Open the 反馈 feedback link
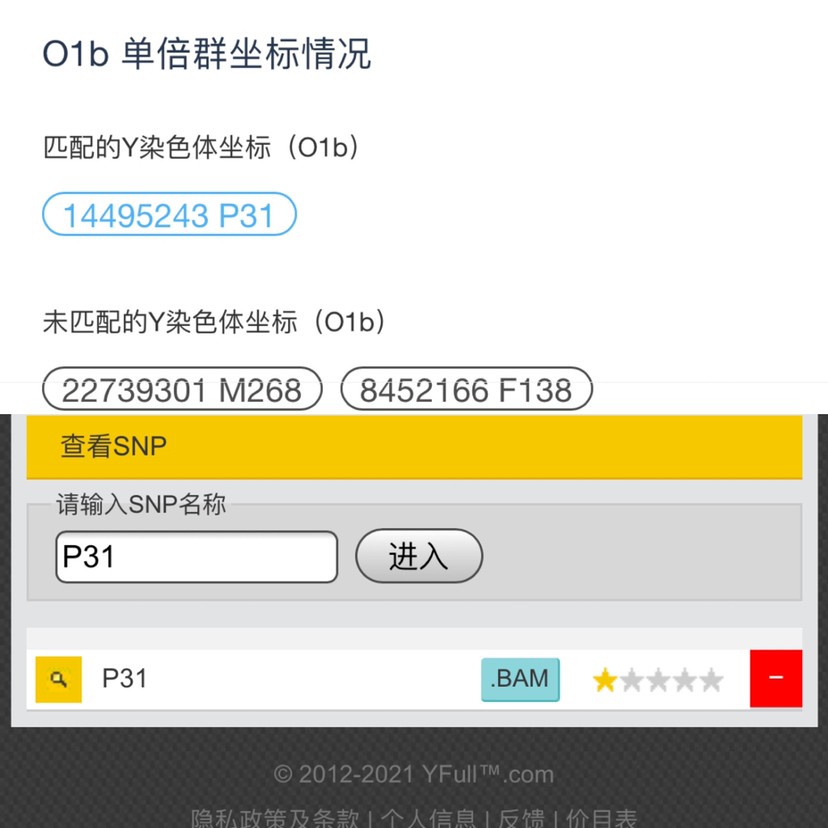828x828 pixels. pyautogui.click(x=520, y=818)
